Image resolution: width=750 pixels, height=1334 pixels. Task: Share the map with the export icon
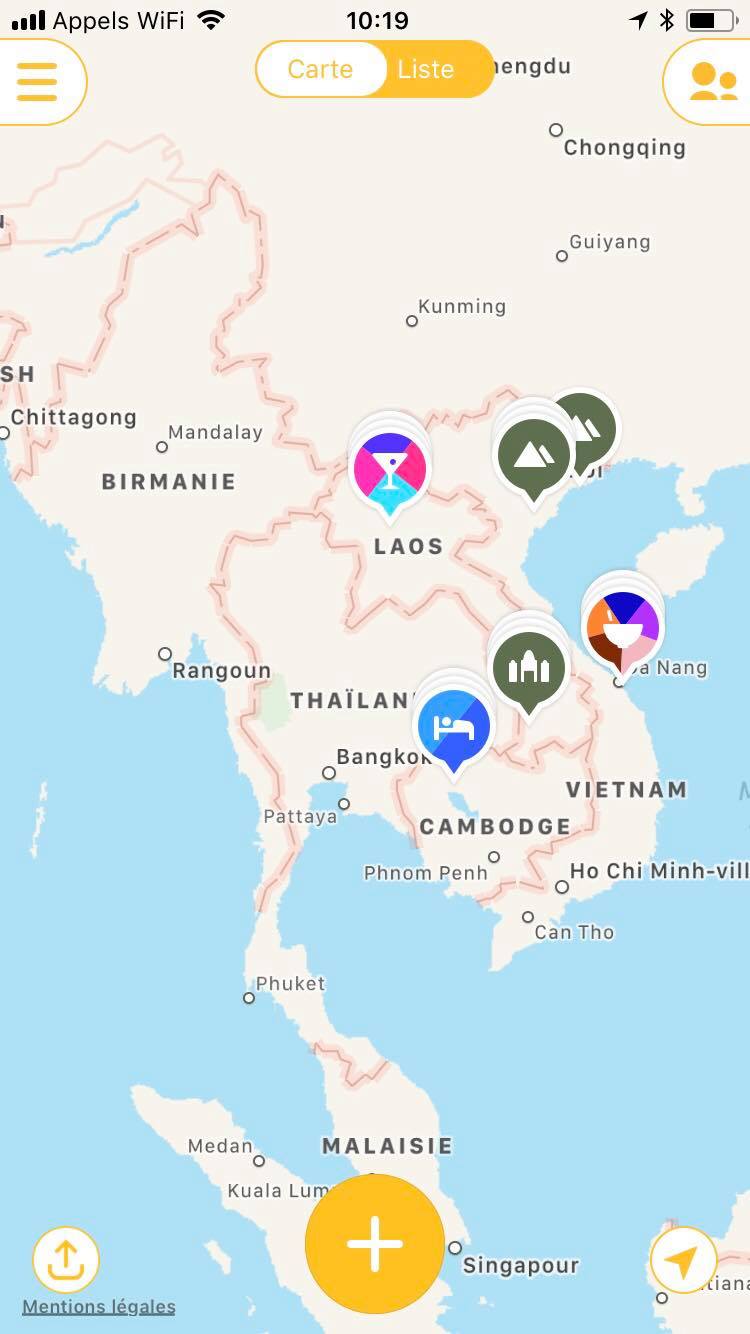point(66,1259)
